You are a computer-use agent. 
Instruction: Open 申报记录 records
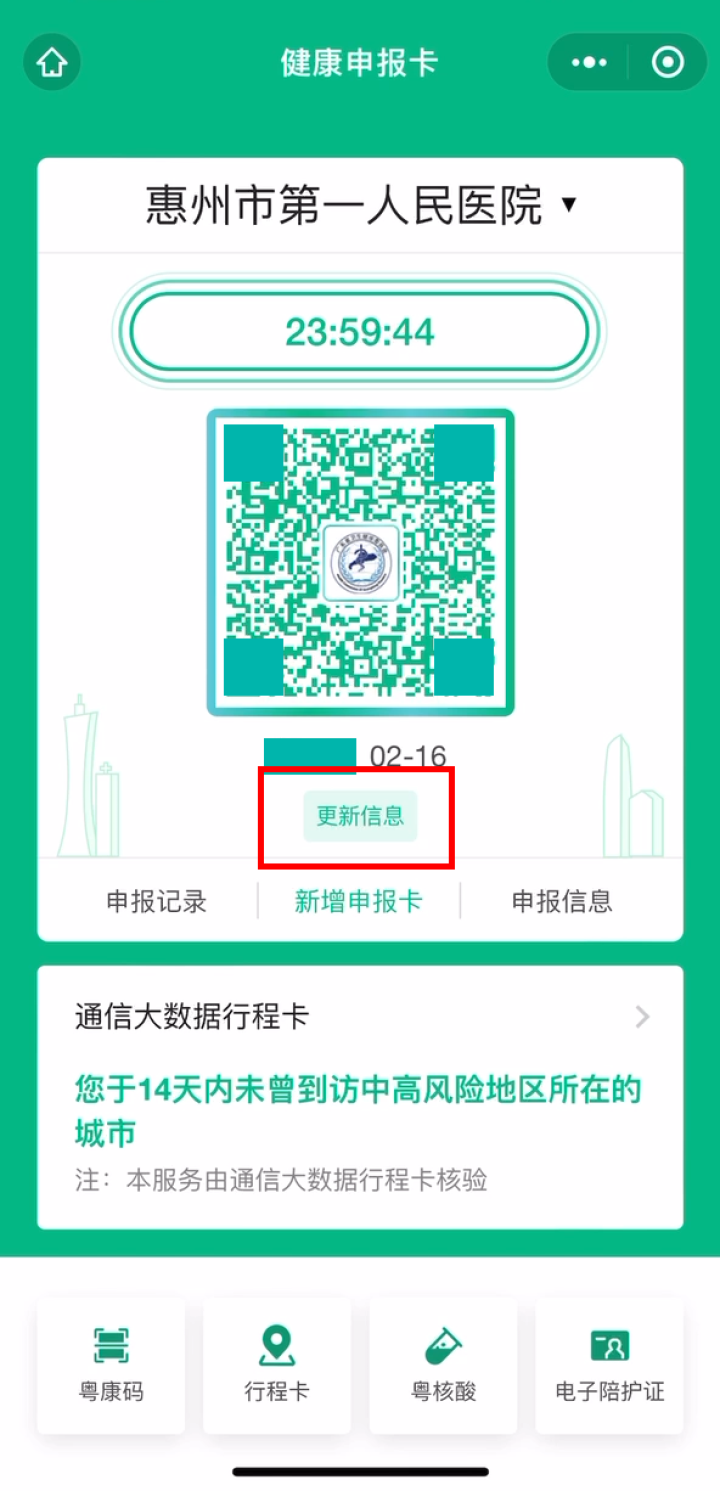[x=157, y=901]
